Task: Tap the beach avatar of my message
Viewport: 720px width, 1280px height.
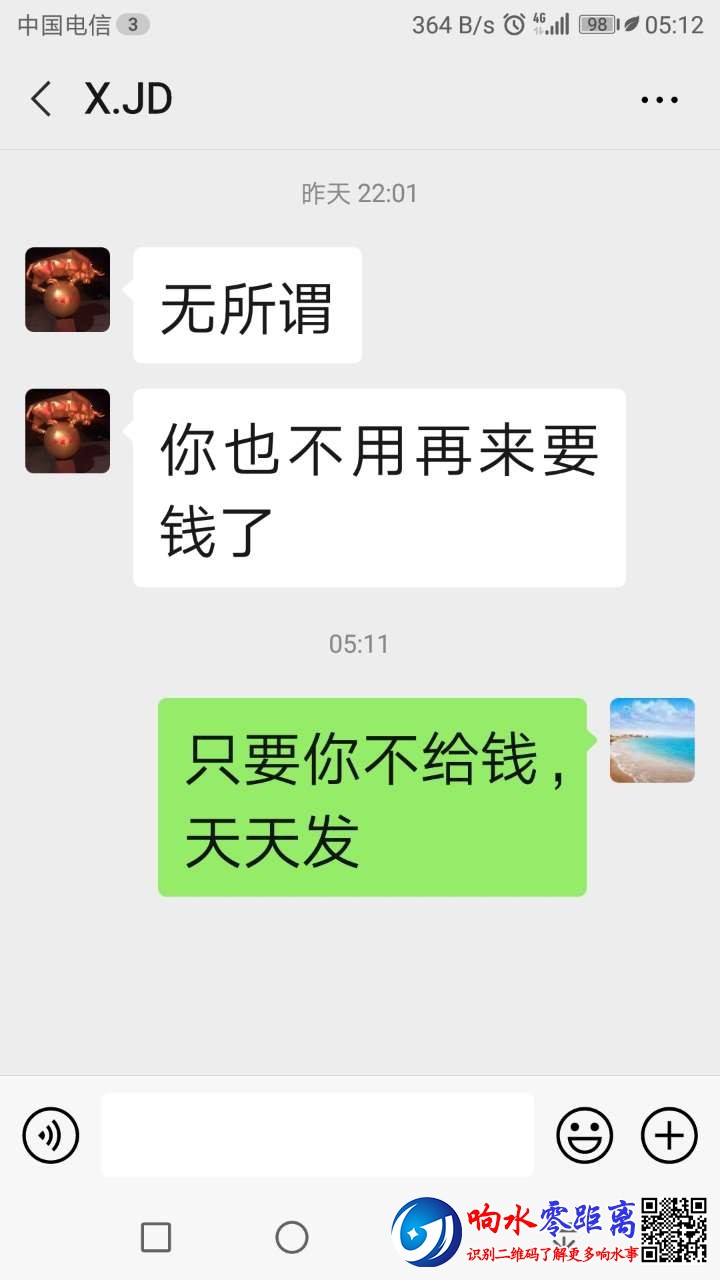Action: click(652, 740)
